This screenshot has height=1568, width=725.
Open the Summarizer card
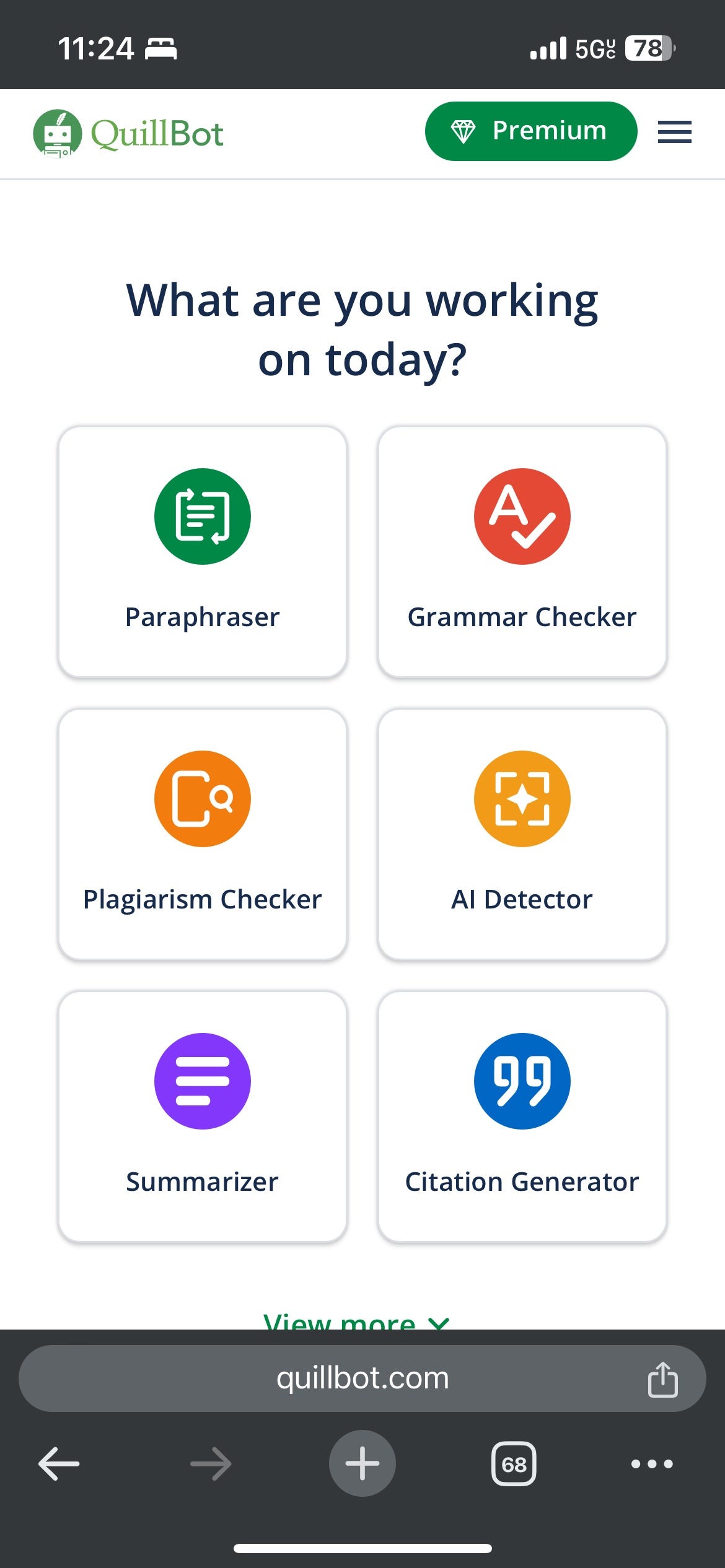[x=202, y=1116]
